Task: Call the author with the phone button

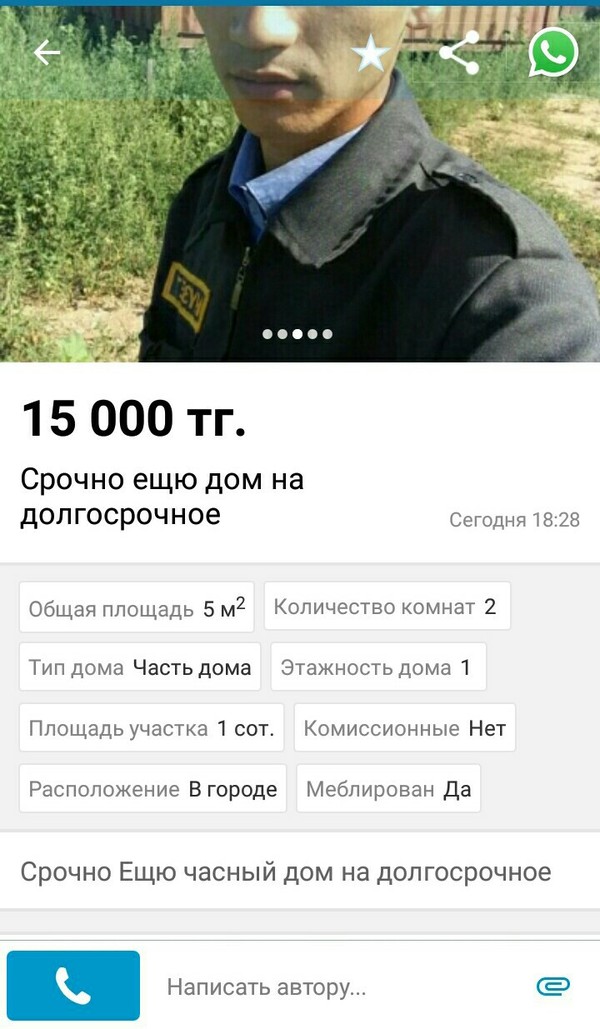Action: pyautogui.click(x=73, y=987)
